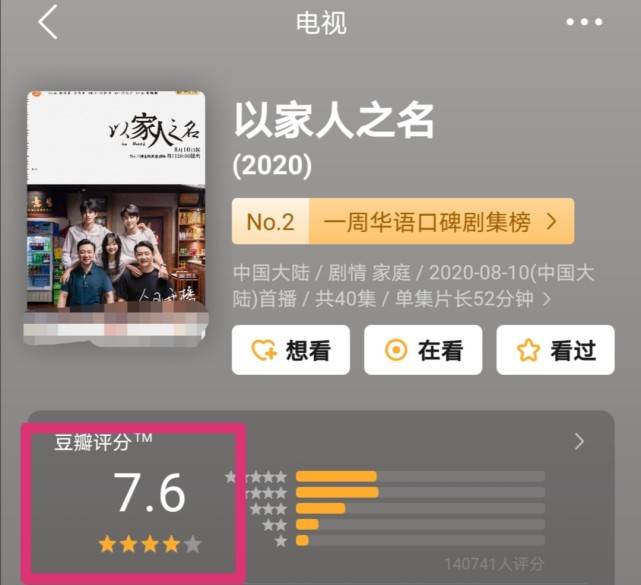Open the No.2 一周华语口碑剧集榜 ranking

403,222
